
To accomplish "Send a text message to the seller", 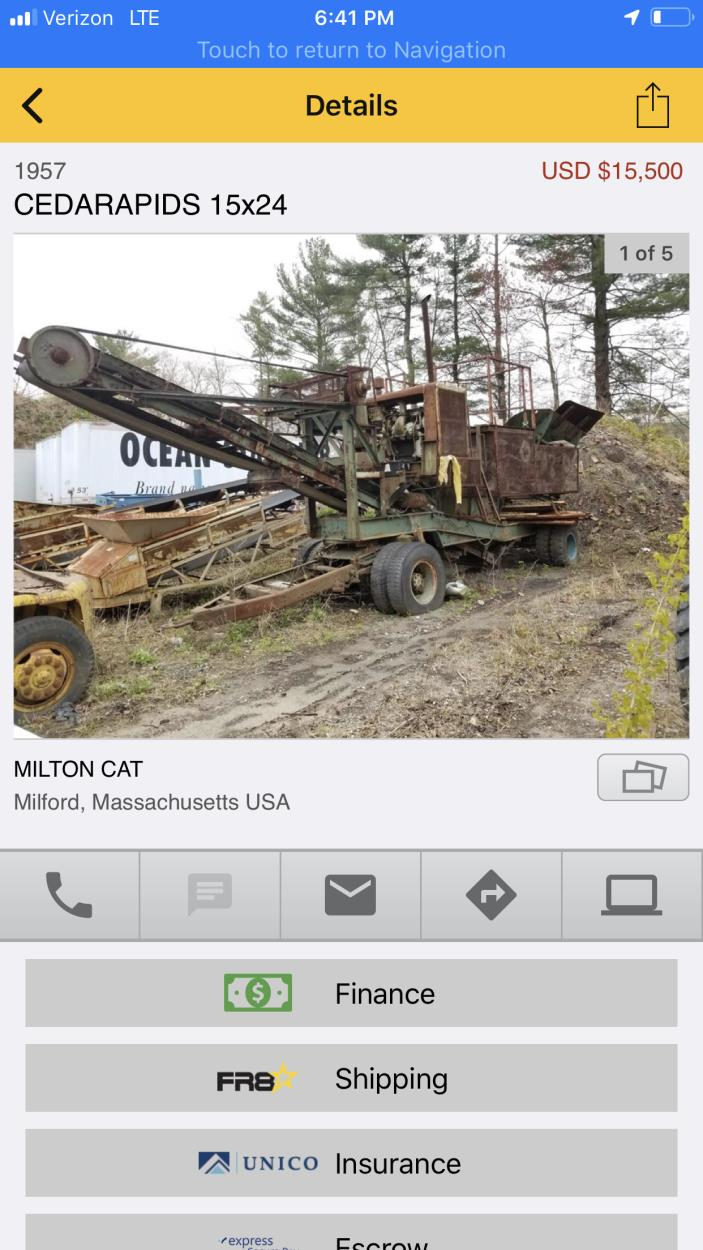I will (210, 895).
